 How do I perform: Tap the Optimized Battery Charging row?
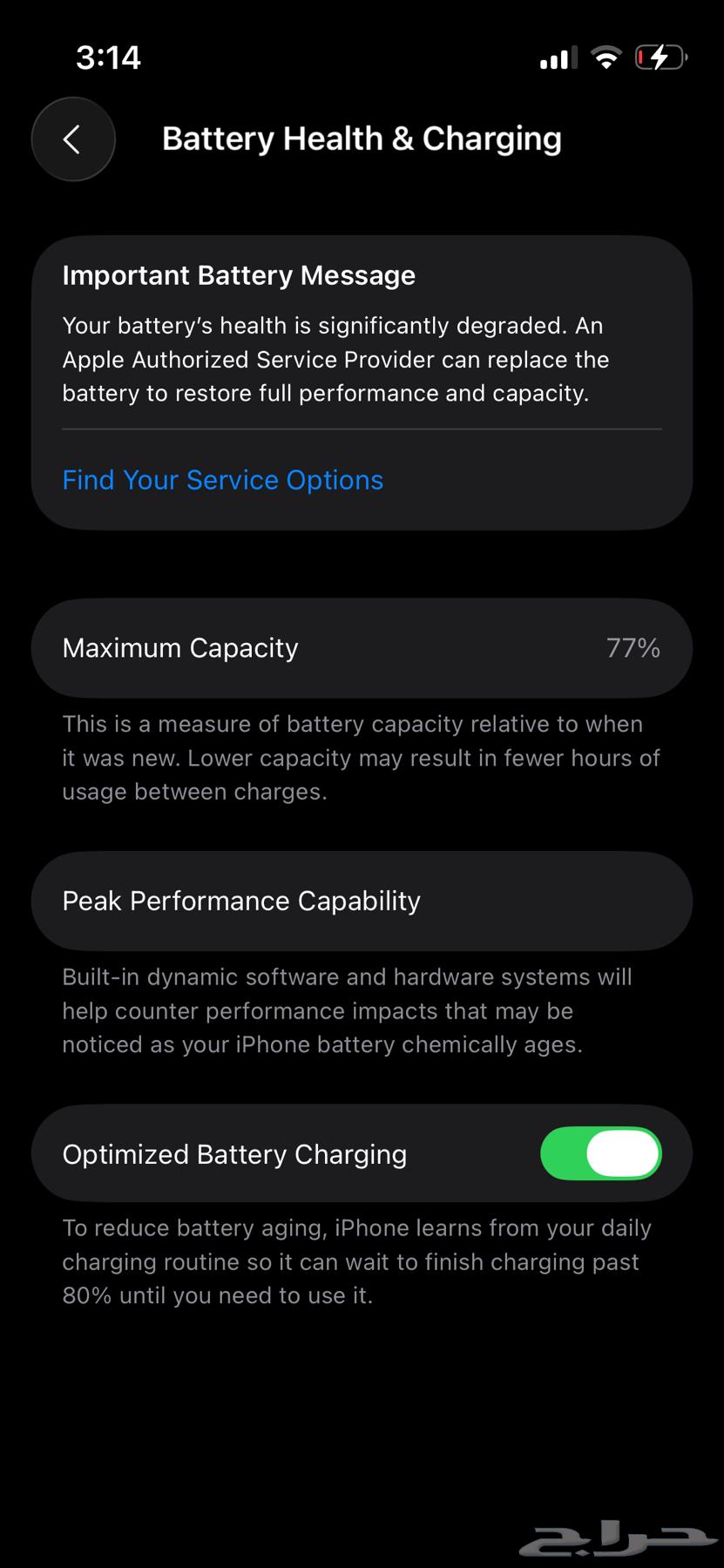pos(362,1153)
